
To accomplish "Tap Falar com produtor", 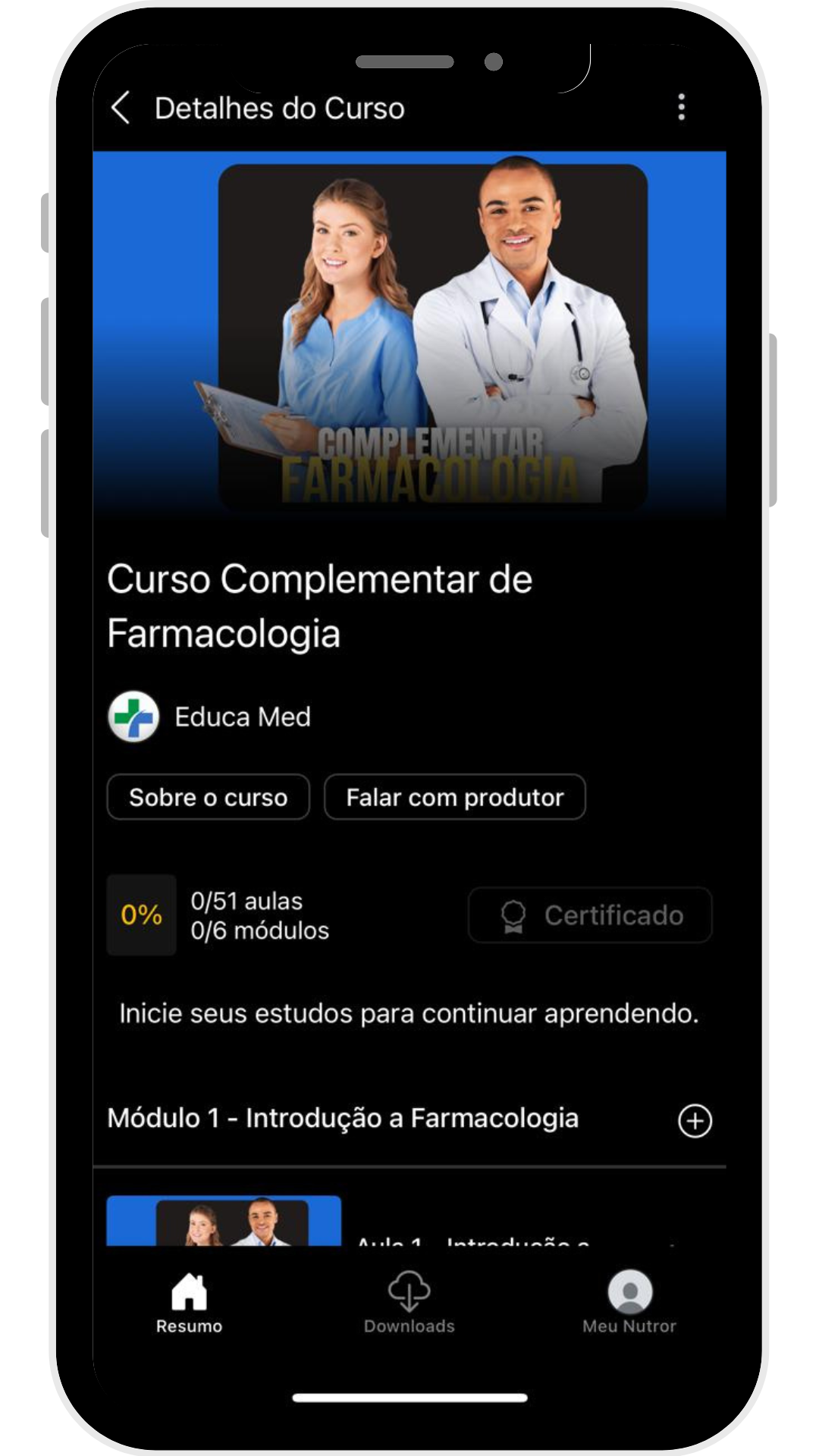I will (454, 797).
